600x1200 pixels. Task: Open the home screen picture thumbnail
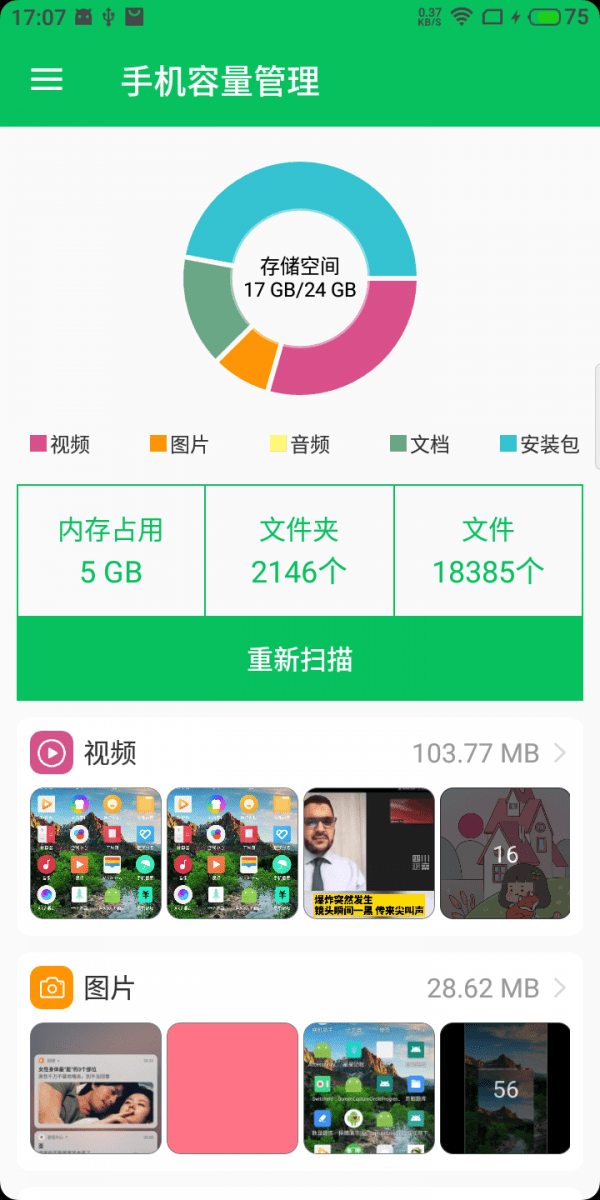pyautogui.click(x=369, y=1088)
